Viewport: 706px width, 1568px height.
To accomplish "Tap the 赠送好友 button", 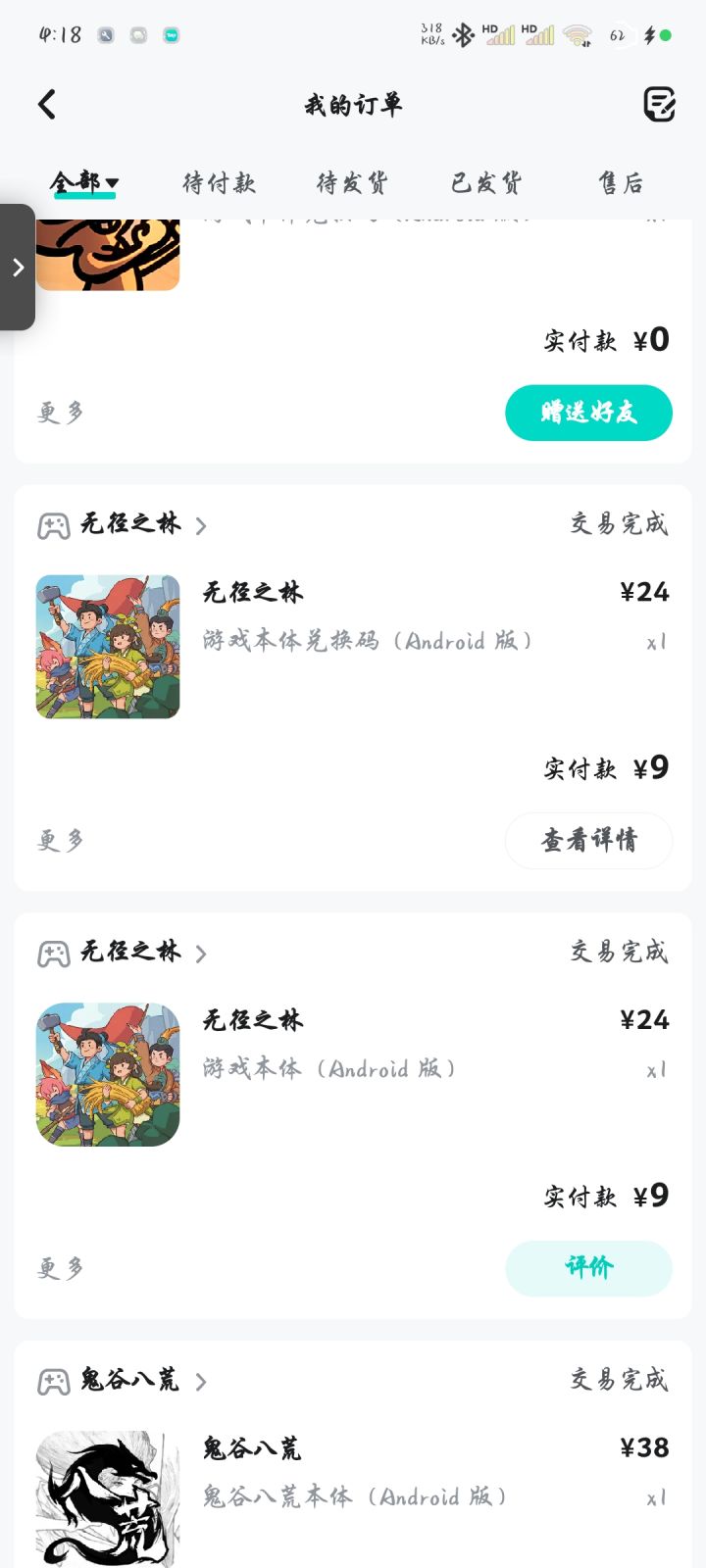I will [588, 413].
